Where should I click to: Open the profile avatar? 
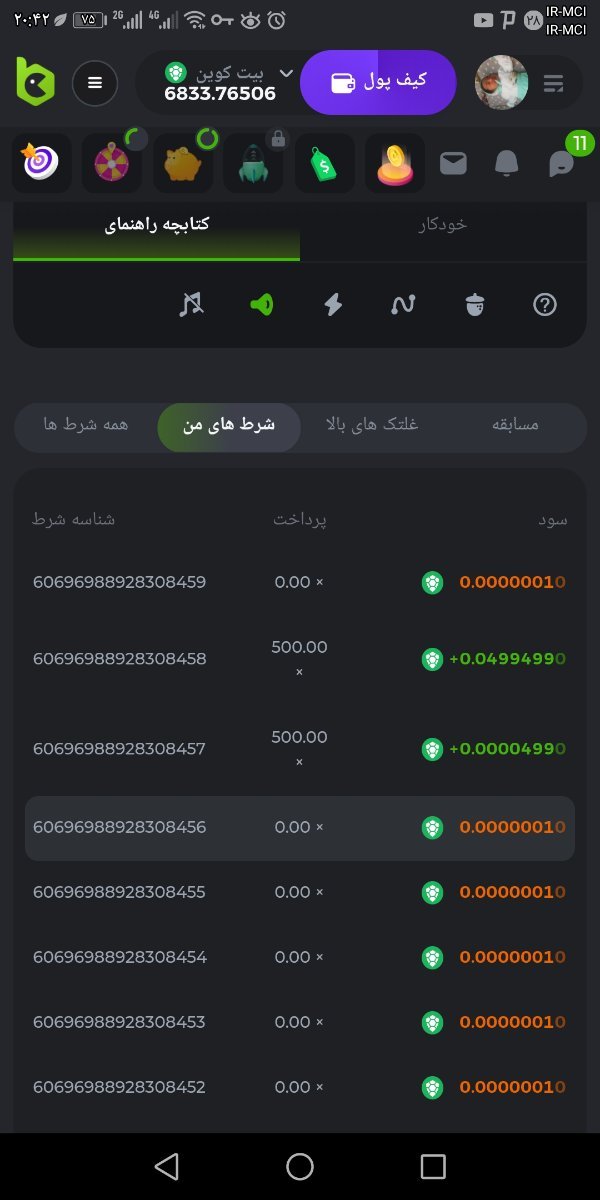[x=501, y=83]
